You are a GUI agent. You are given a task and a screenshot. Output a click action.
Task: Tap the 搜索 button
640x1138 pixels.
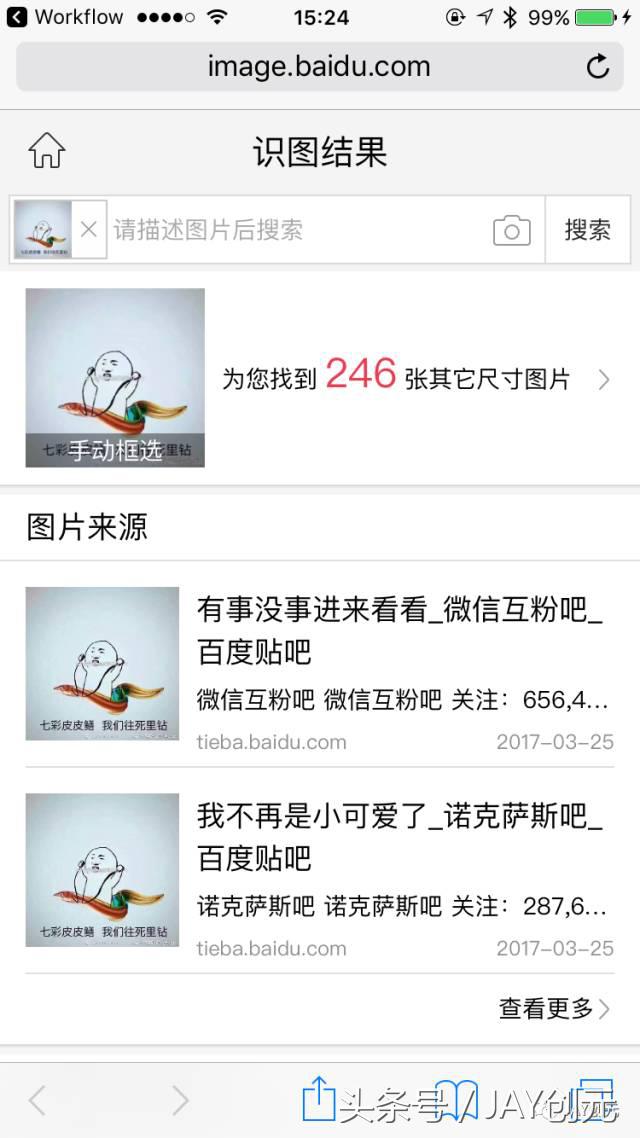click(x=588, y=230)
